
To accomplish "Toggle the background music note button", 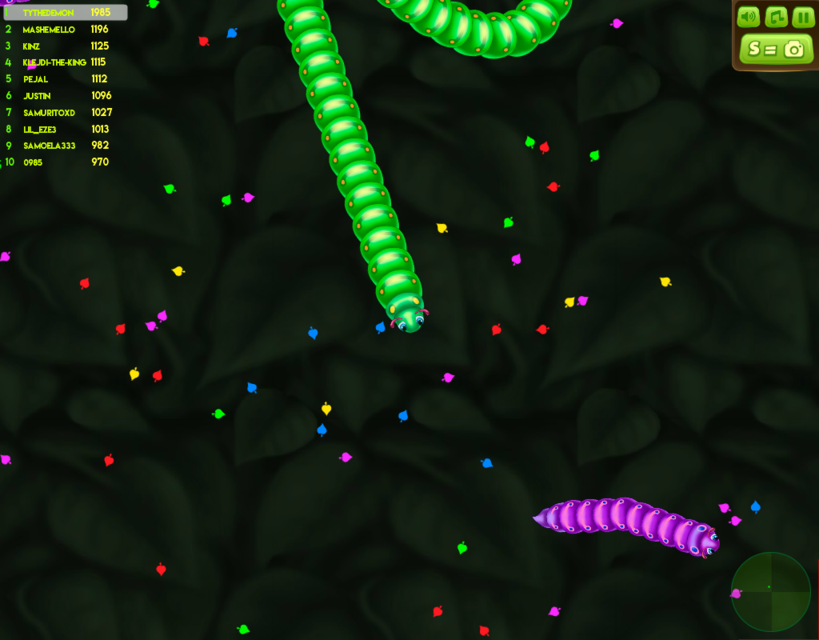I will tap(776, 17).
